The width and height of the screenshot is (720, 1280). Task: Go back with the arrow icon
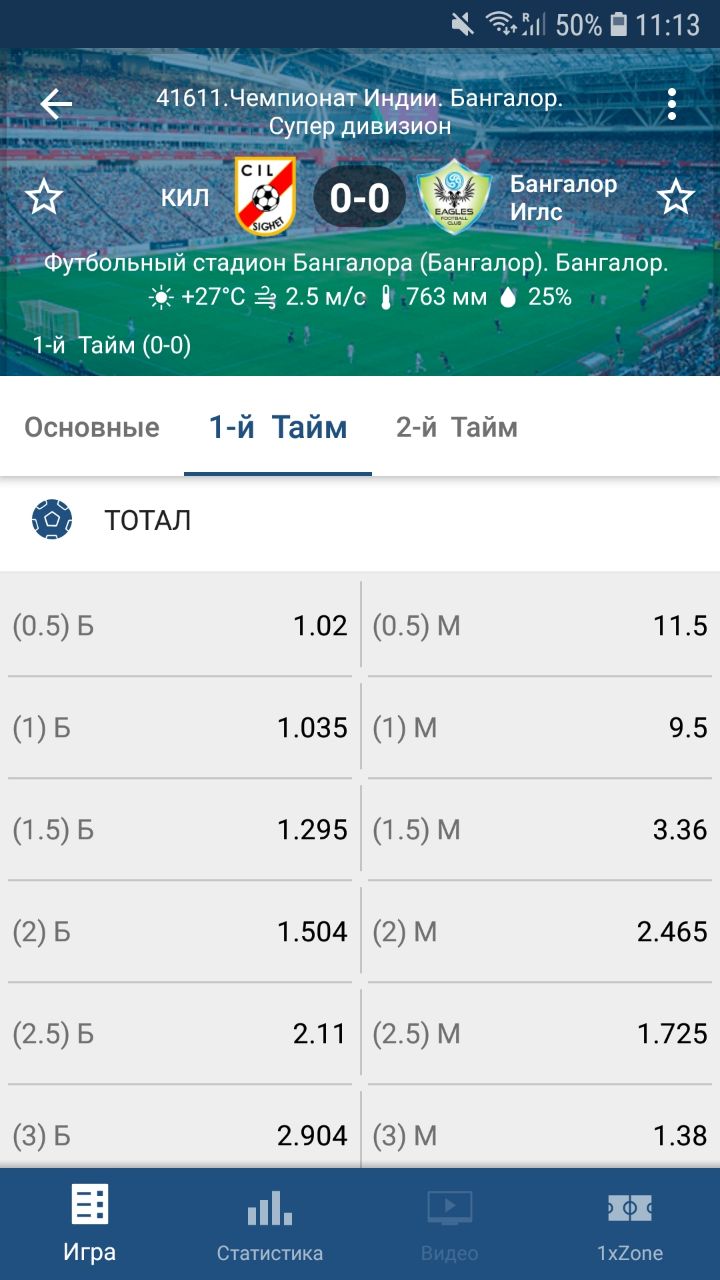[56, 104]
